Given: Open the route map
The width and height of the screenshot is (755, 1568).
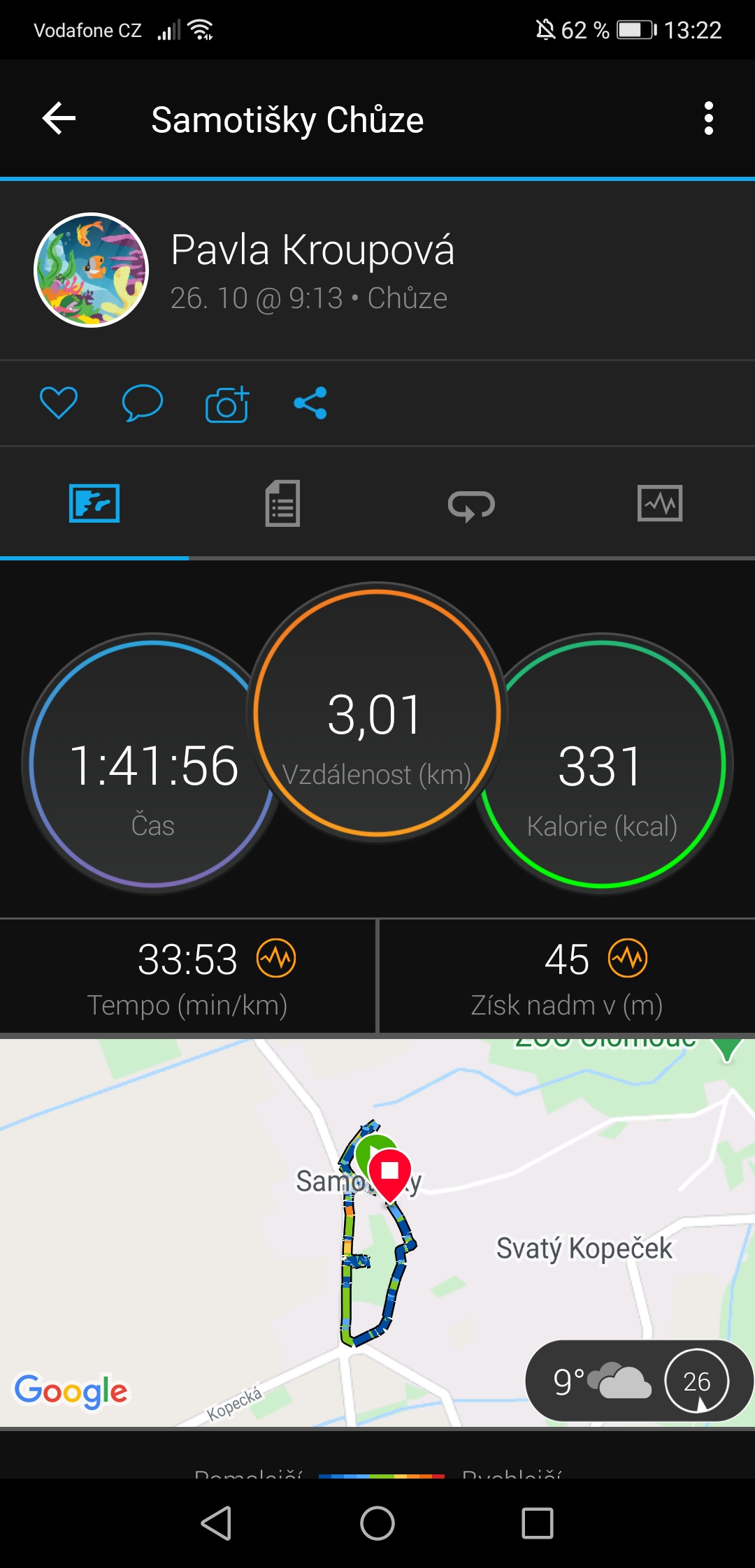Looking at the screenshot, I should click(x=377, y=1233).
